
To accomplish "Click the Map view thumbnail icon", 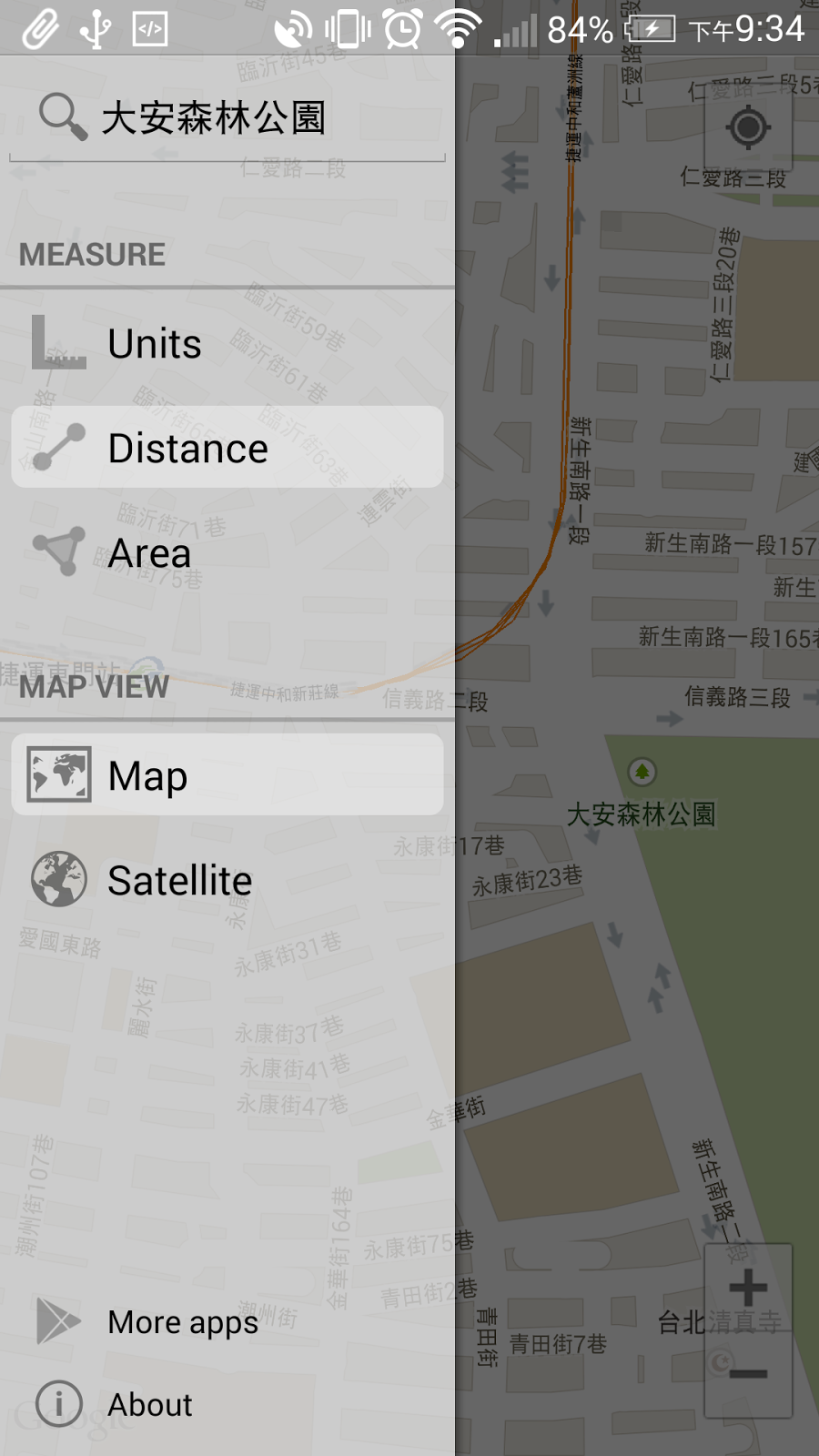I will (x=58, y=774).
